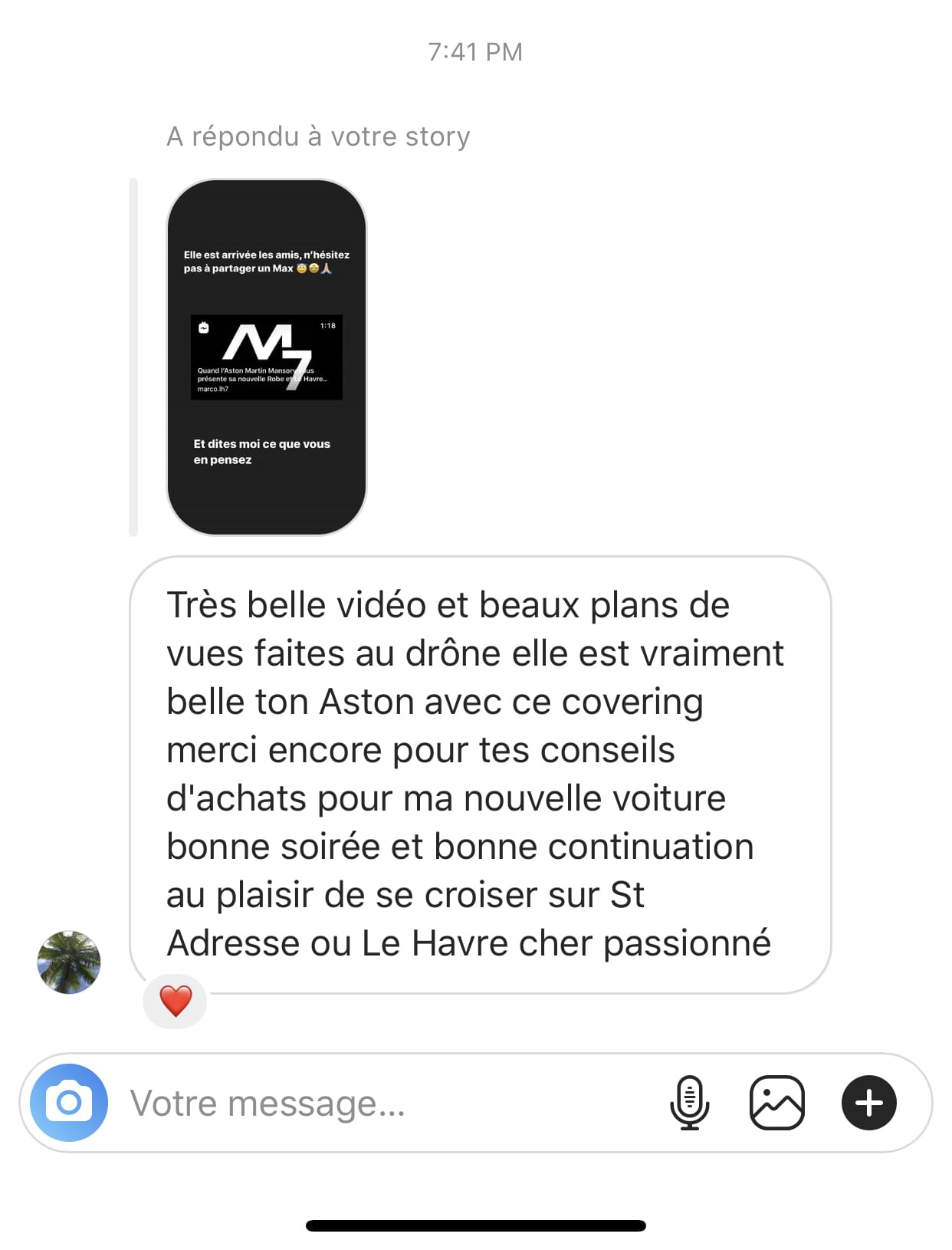Record a voice message with the microphone
Viewport: 952px width, 1250px height.
click(x=689, y=1103)
